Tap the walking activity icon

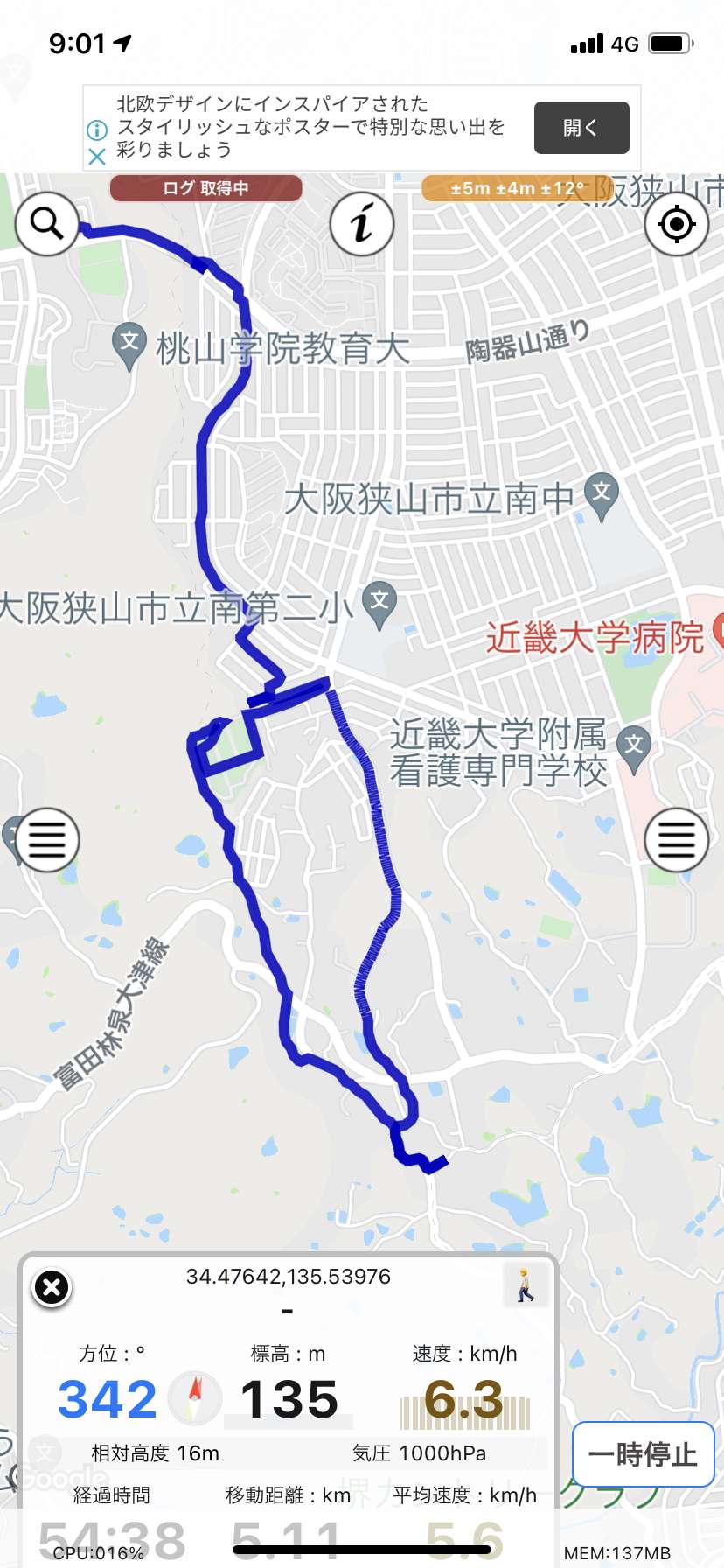[526, 1285]
